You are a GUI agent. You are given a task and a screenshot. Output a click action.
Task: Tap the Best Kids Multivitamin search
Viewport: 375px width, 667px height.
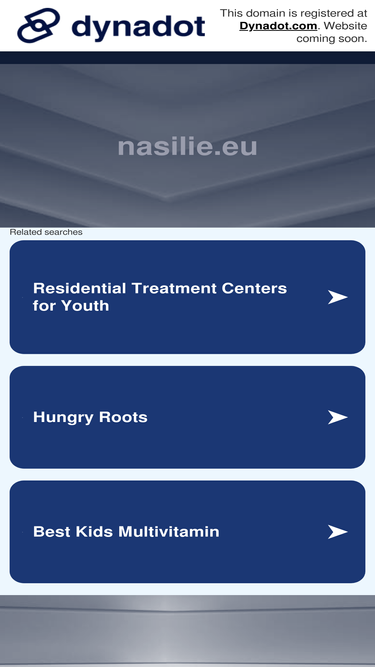tap(187, 532)
